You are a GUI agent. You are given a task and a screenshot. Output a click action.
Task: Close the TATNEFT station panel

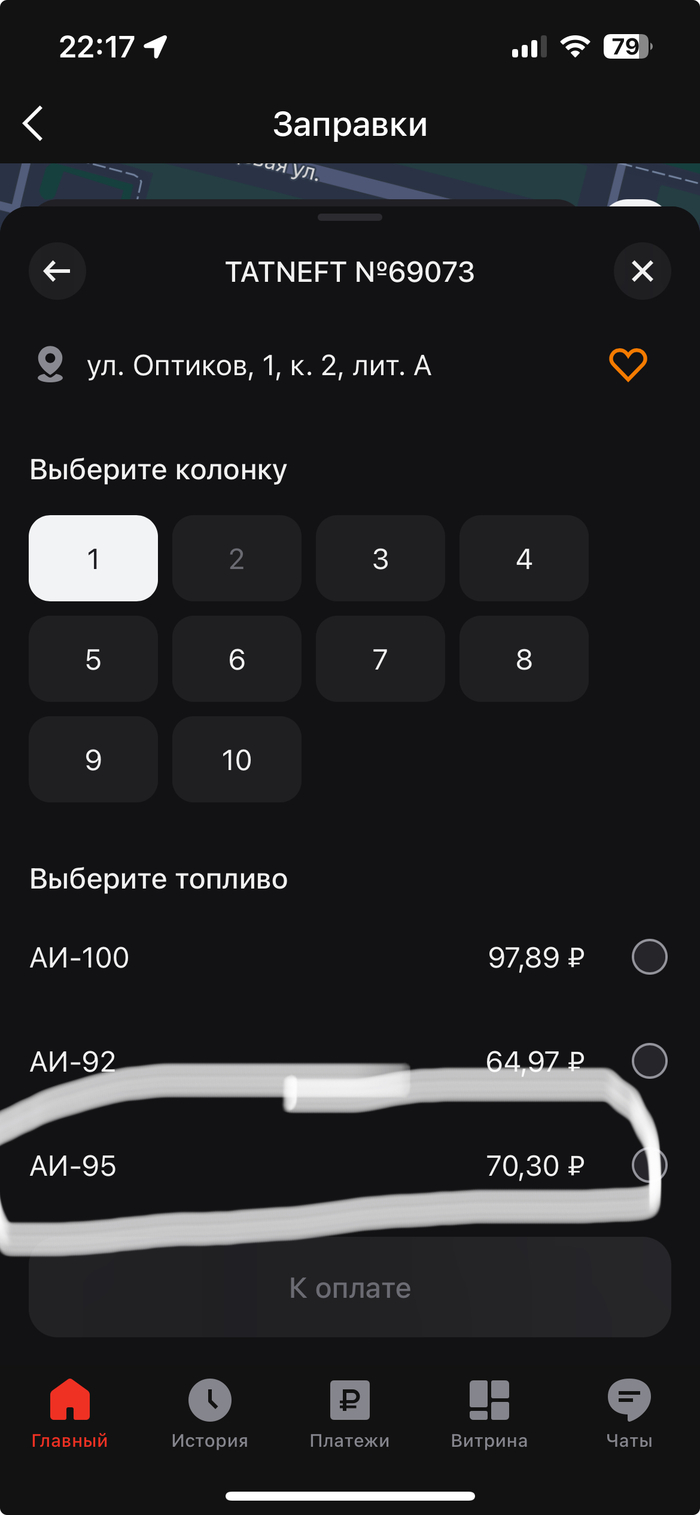[642, 271]
